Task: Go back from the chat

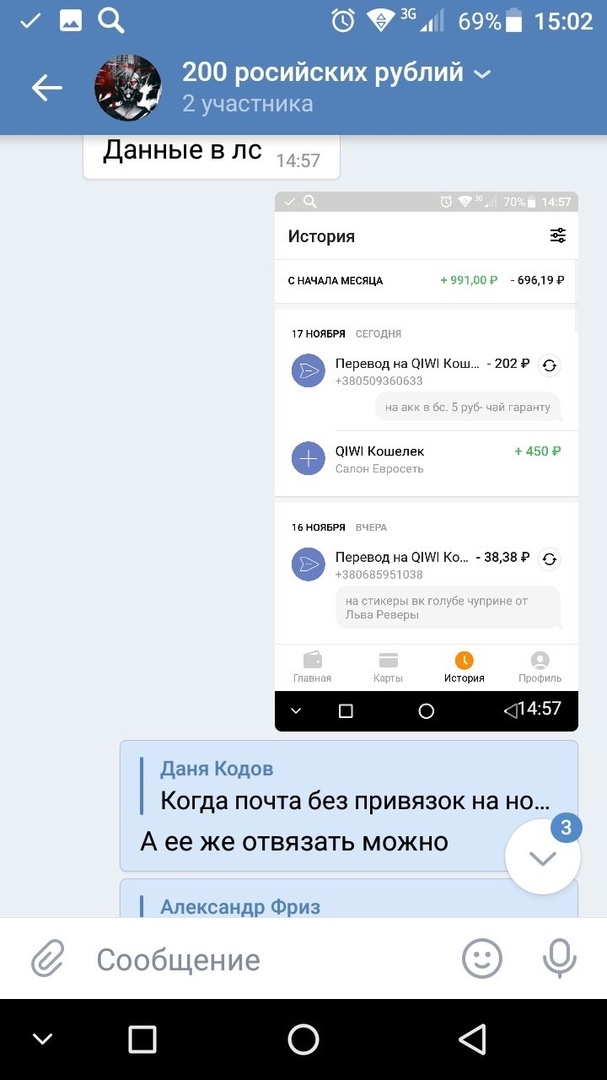Action: (46, 88)
